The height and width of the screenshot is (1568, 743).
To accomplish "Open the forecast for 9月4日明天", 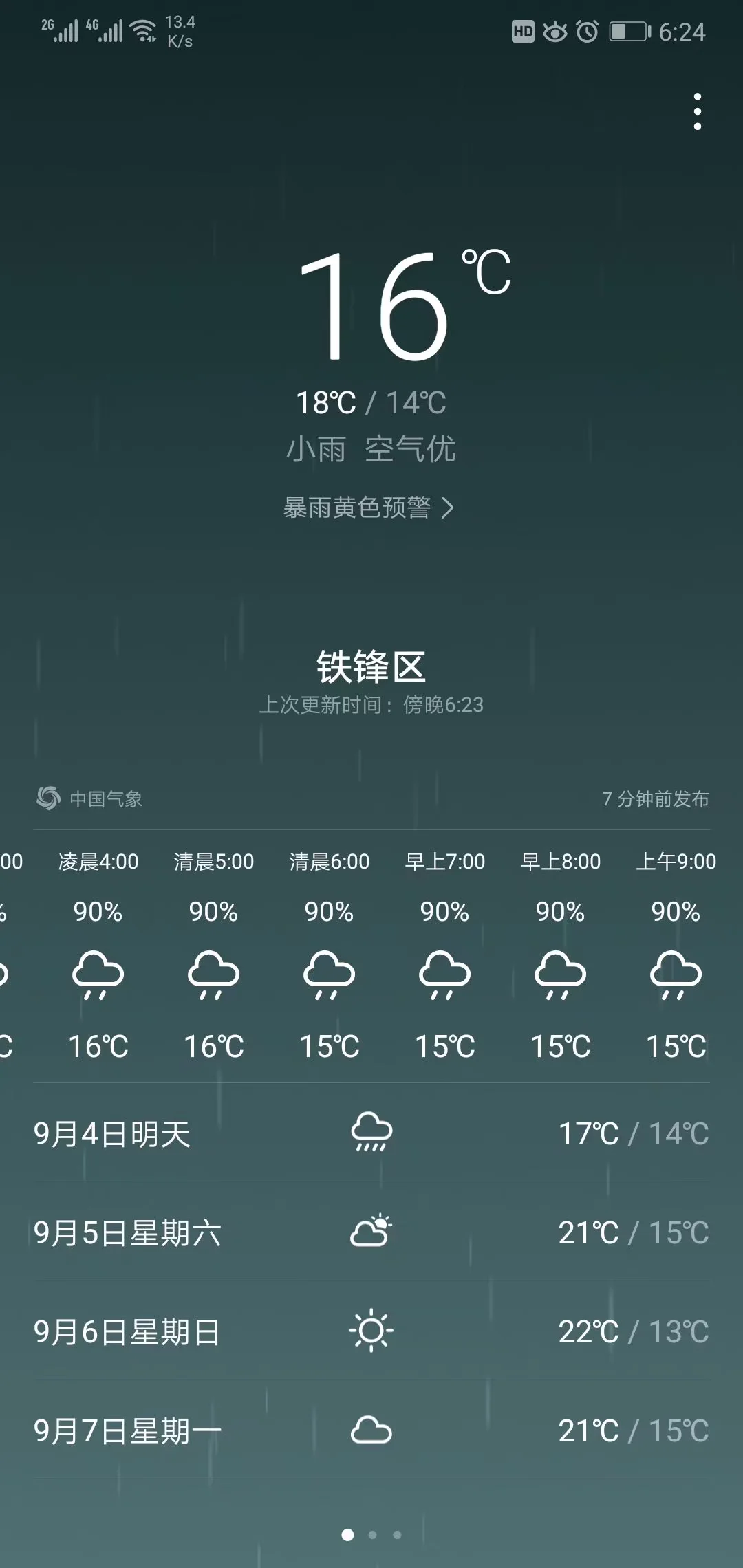I will 371,1133.
